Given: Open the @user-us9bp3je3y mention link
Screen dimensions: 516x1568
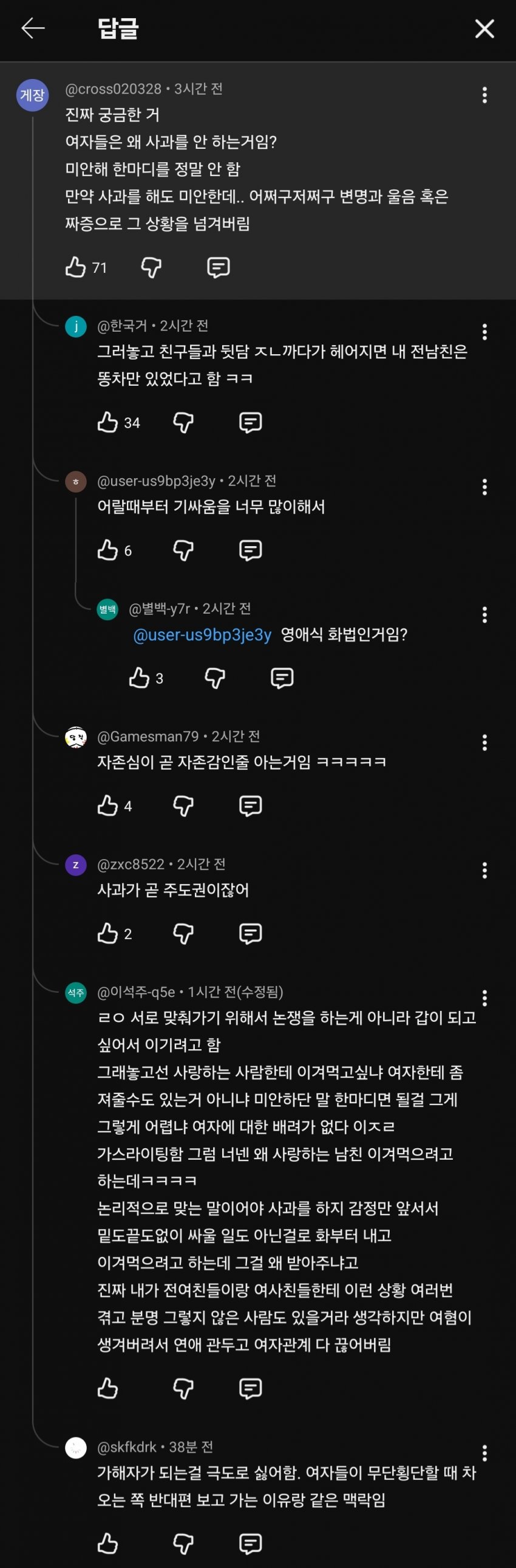Looking at the screenshot, I should point(202,635).
